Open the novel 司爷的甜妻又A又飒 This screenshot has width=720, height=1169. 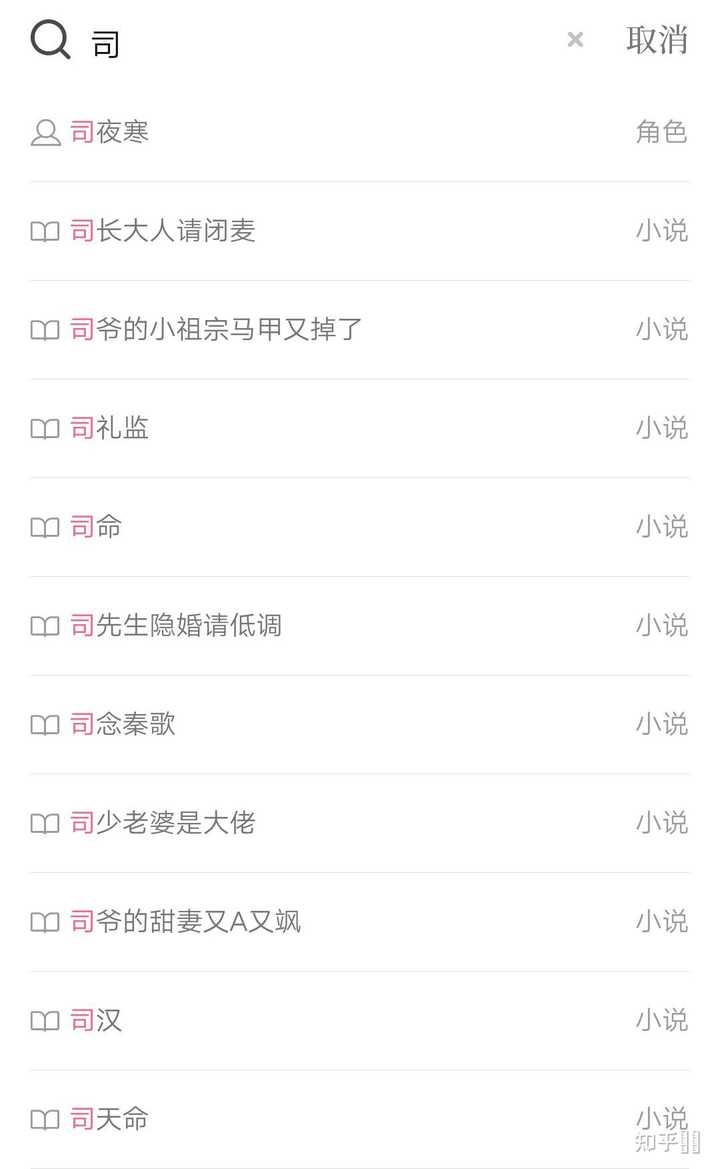[359, 921]
